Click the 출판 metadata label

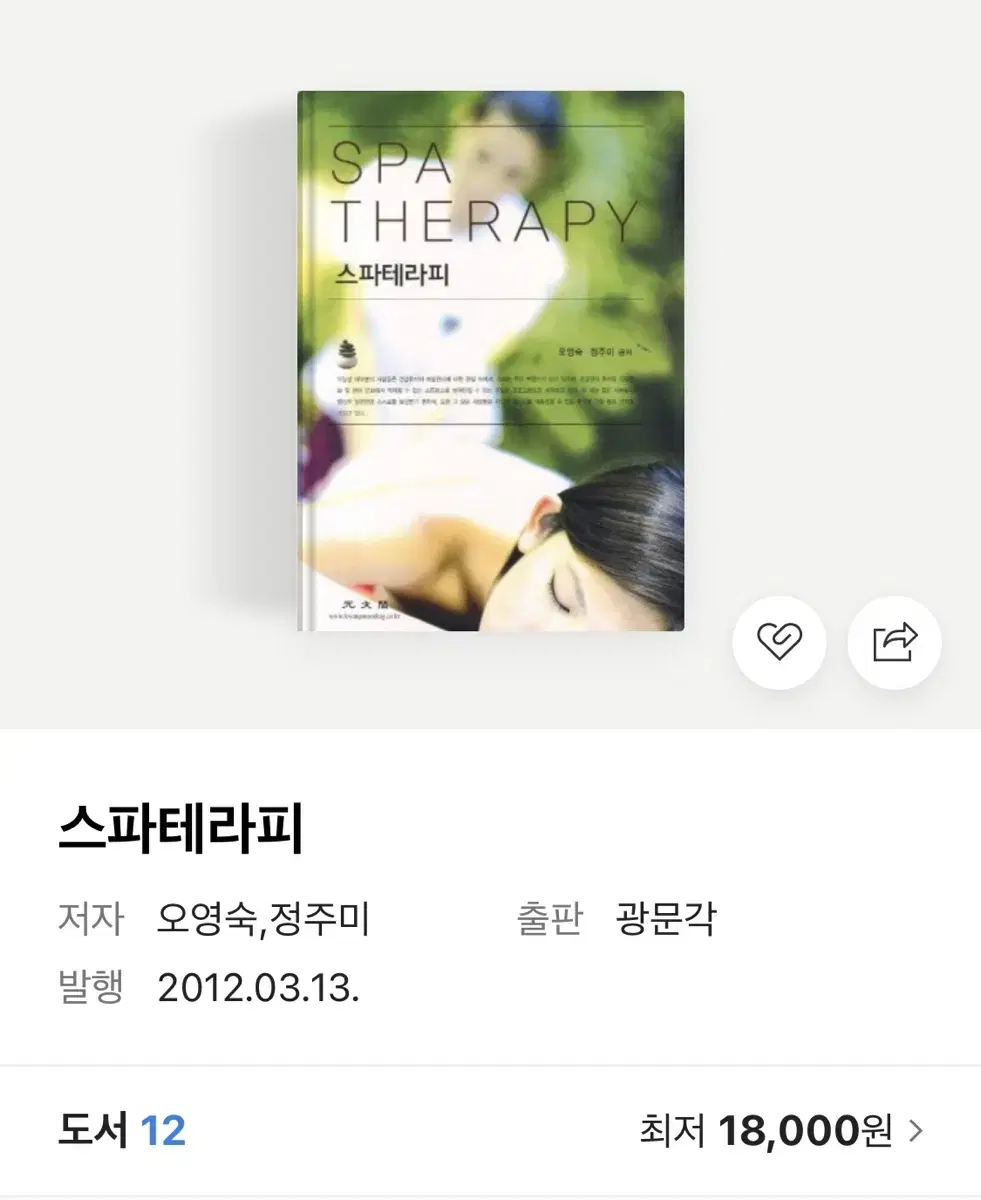(548, 922)
